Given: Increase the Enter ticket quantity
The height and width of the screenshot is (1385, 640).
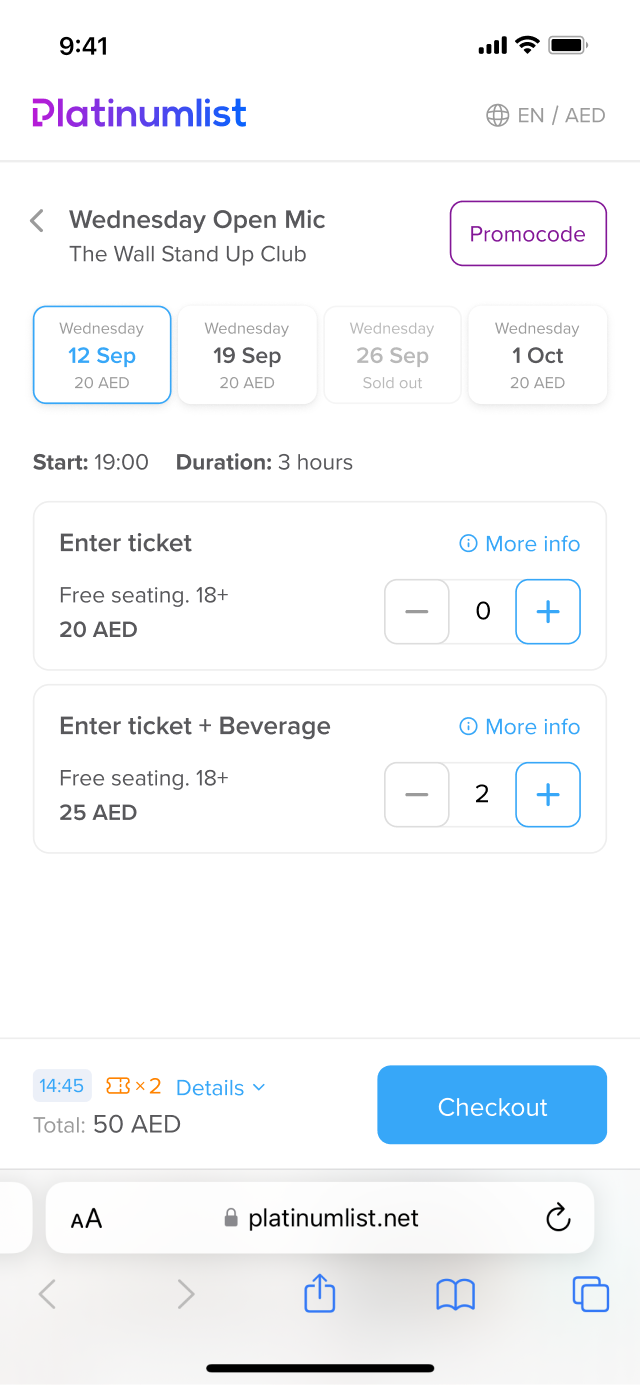Looking at the screenshot, I should (x=548, y=612).
